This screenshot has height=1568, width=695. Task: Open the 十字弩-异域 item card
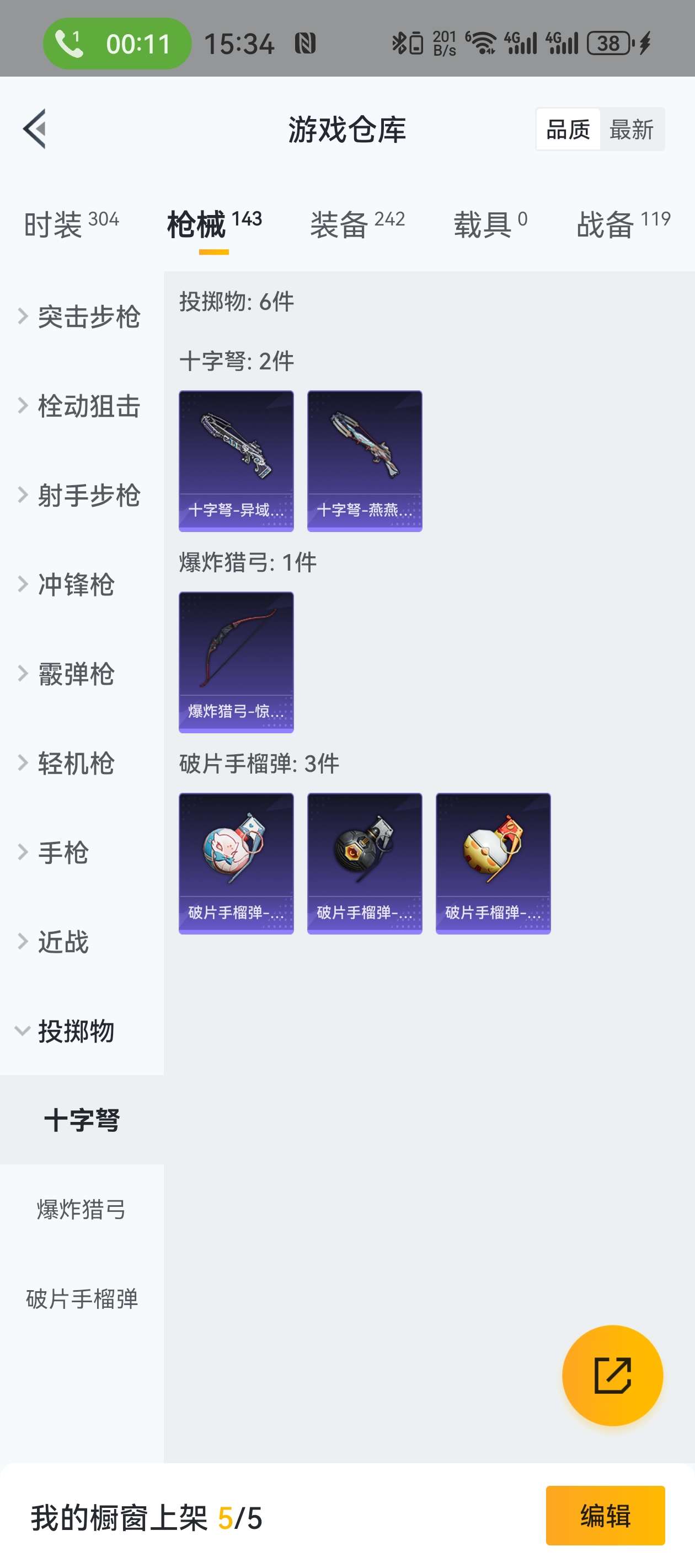236,461
